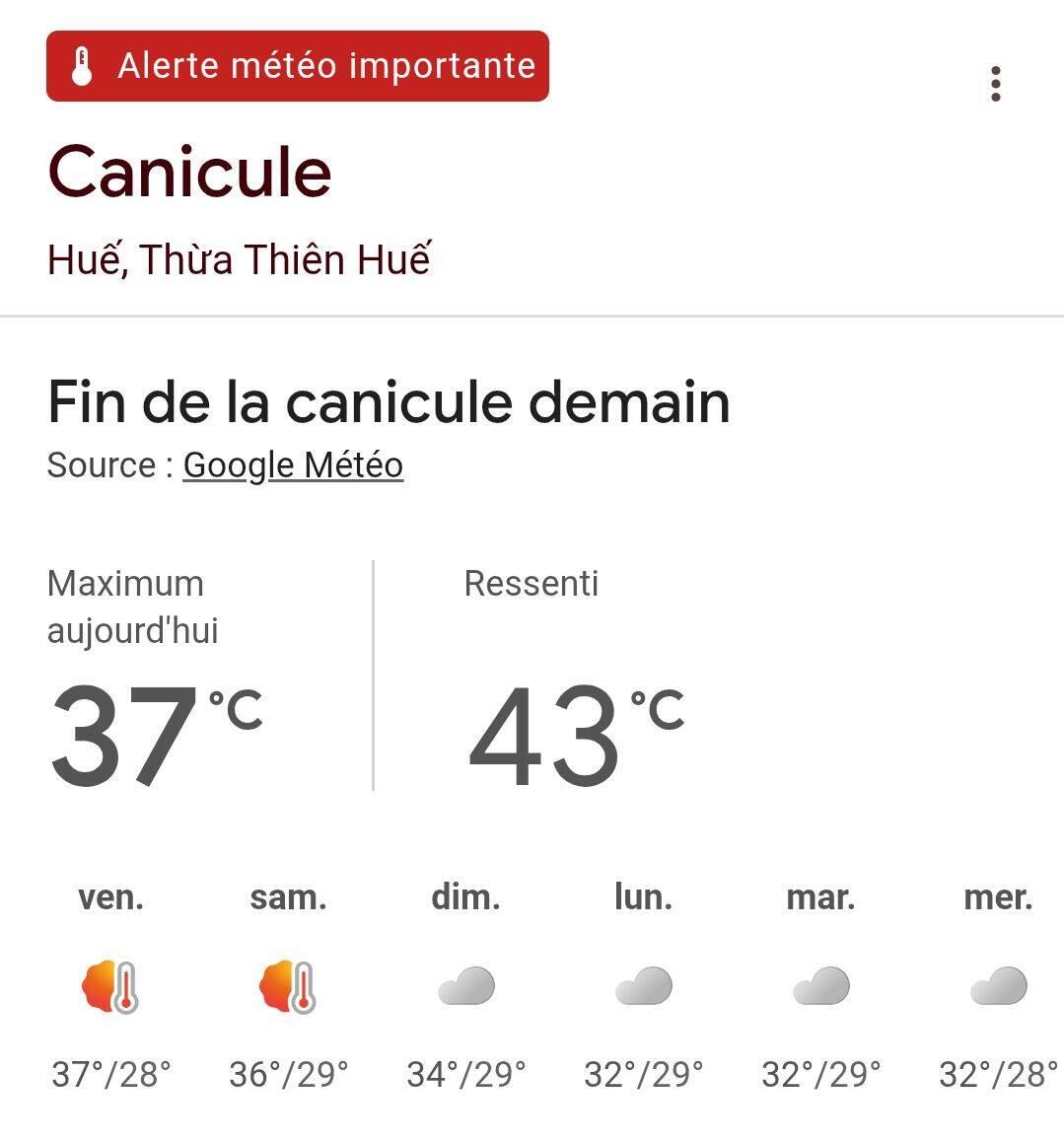Show the mer. forecast day
This screenshot has width=1064, height=1143.
(x=998, y=985)
